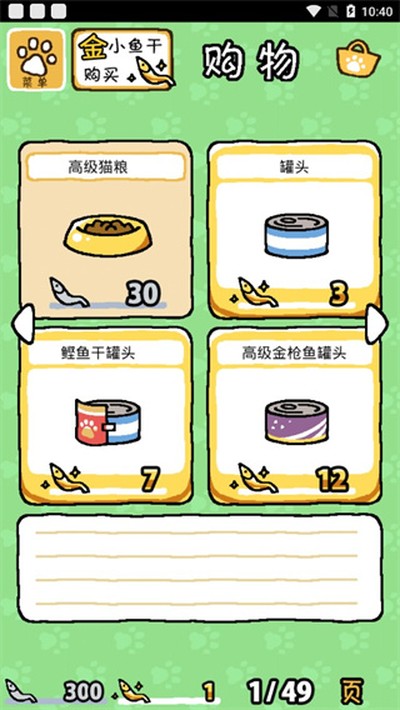
Task: Tap the 金小鱼干购买 button
Action: [x=123, y=60]
